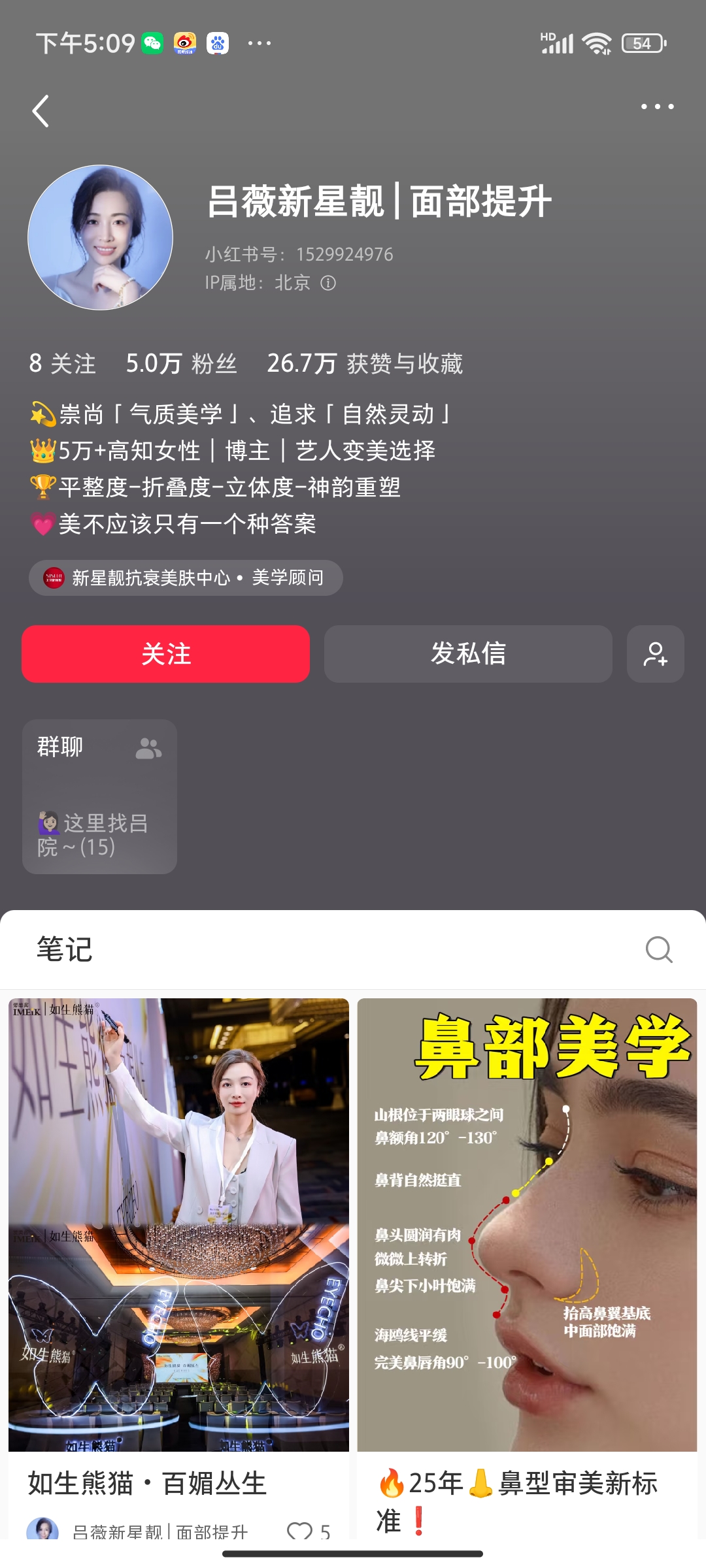Follow this user with the red 关注 button
The image size is (706, 1568).
pos(165,654)
